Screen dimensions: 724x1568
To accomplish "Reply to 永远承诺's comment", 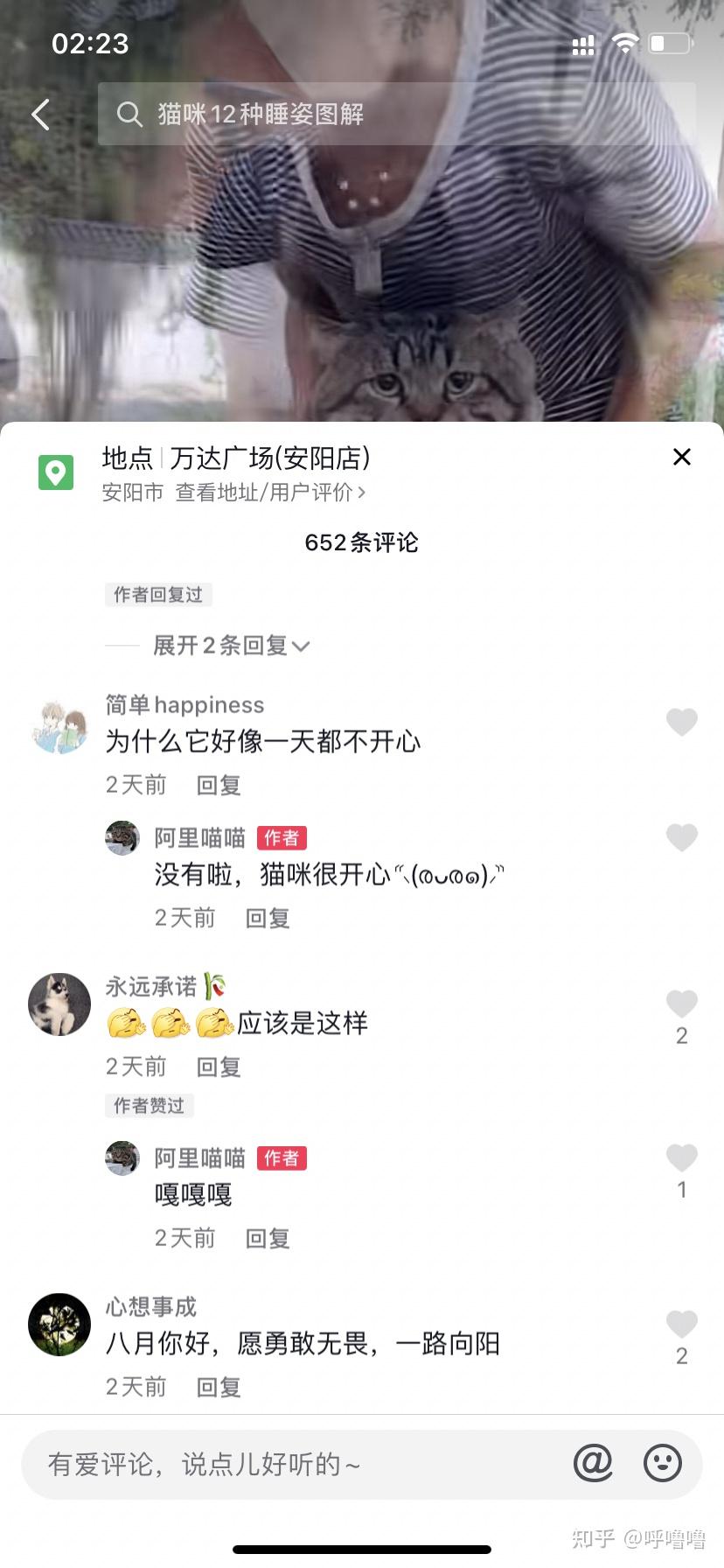I will [219, 1067].
